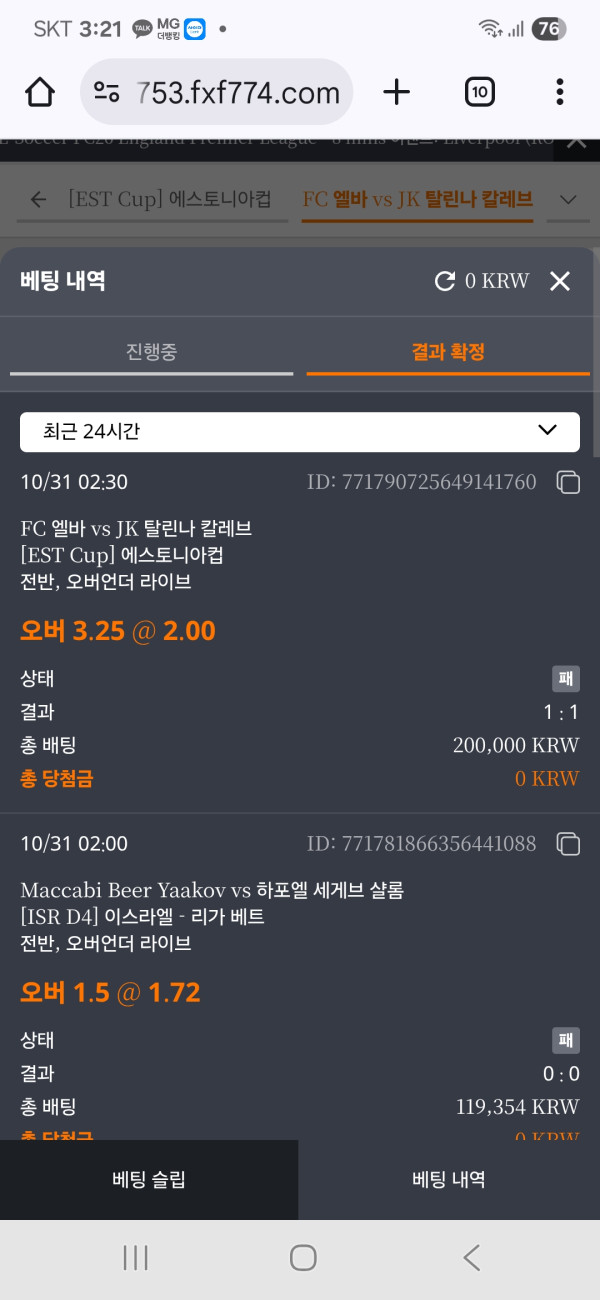Select the 결과 확정 tab

tap(448, 352)
